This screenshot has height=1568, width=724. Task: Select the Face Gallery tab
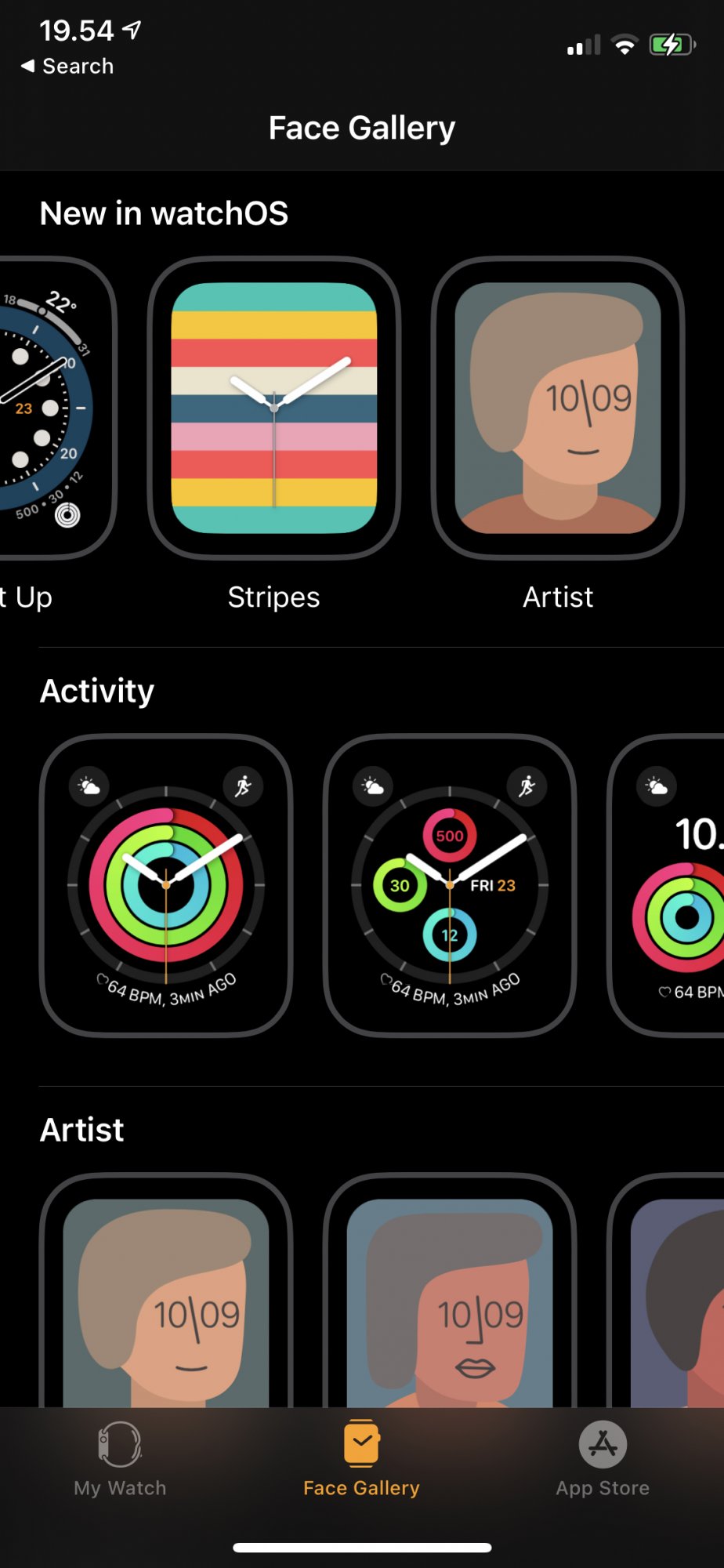(361, 1459)
